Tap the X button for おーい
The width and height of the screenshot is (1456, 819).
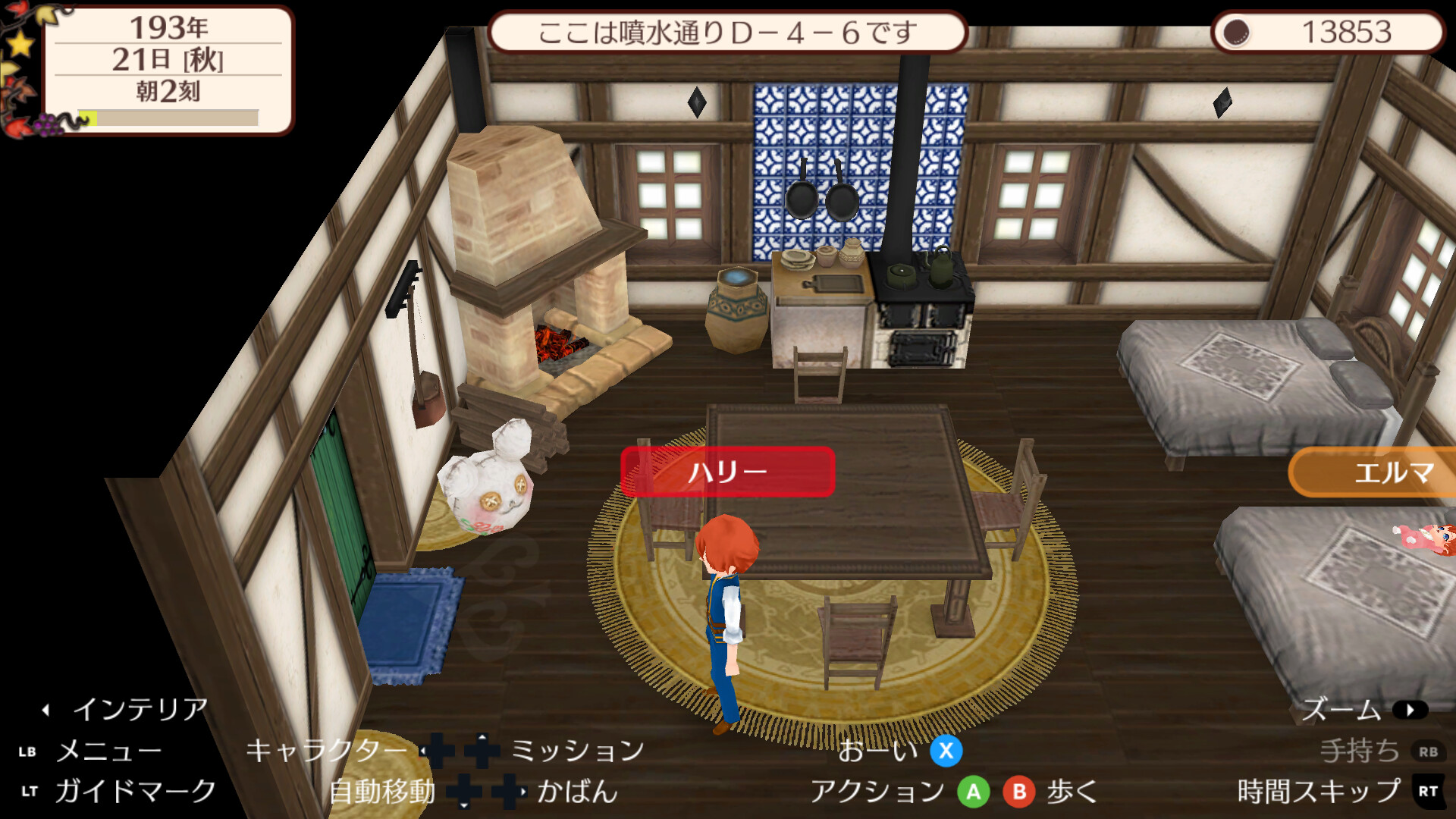tap(946, 751)
